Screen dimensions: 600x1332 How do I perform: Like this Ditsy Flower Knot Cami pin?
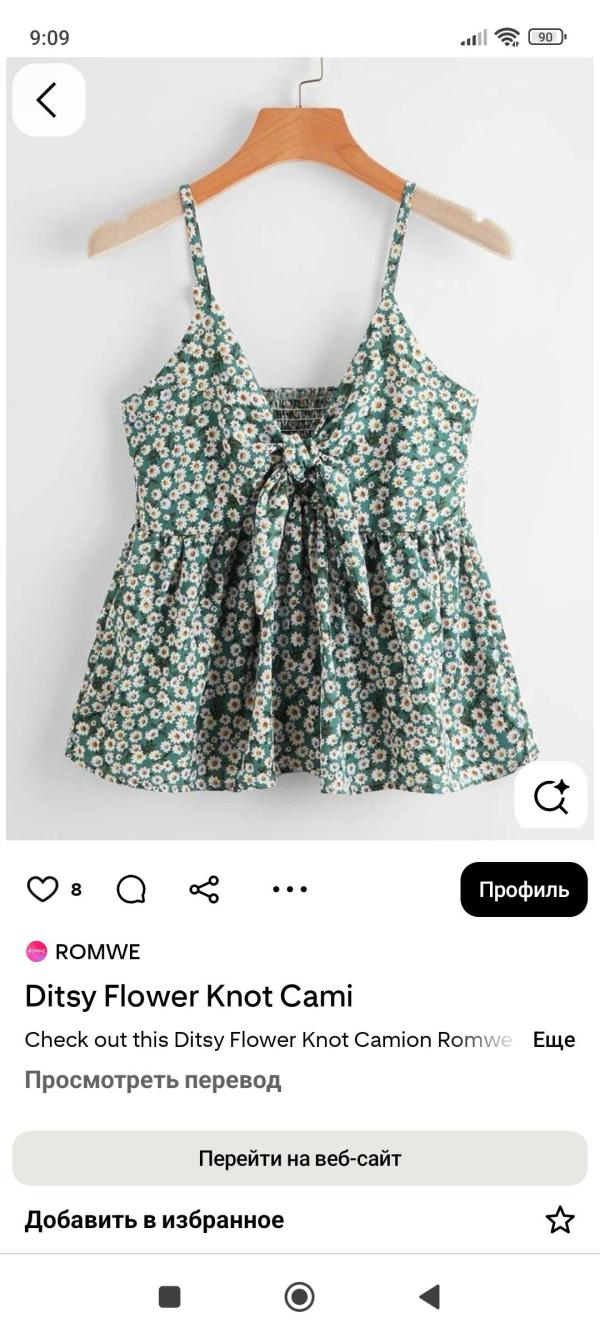click(x=42, y=889)
